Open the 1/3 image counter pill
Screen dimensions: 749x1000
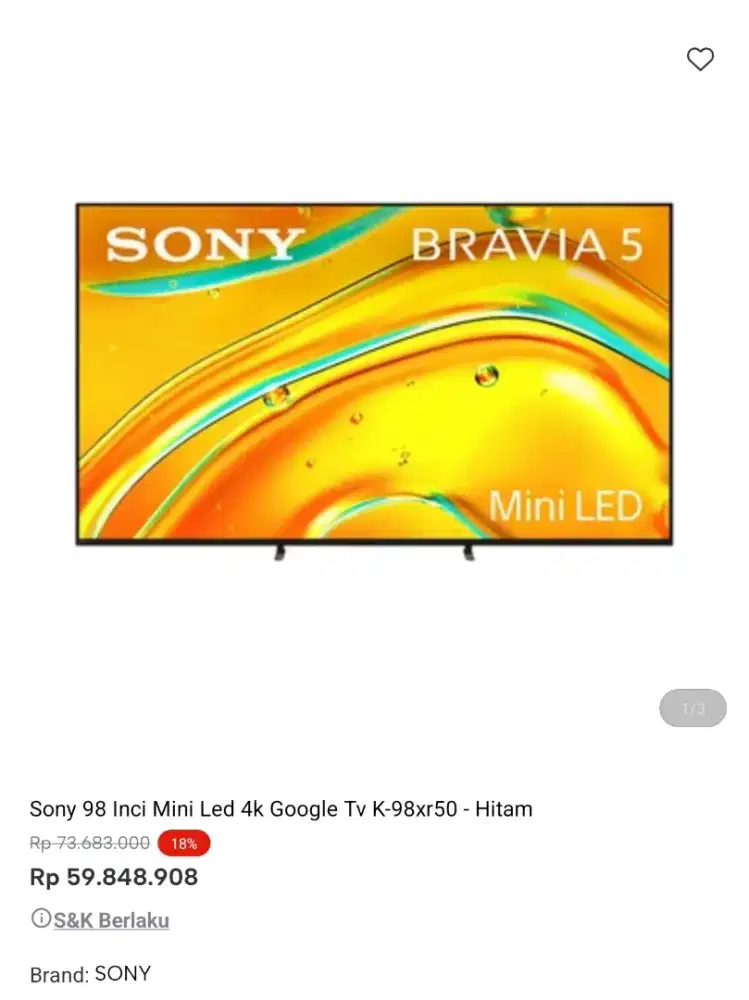point(691,708)
